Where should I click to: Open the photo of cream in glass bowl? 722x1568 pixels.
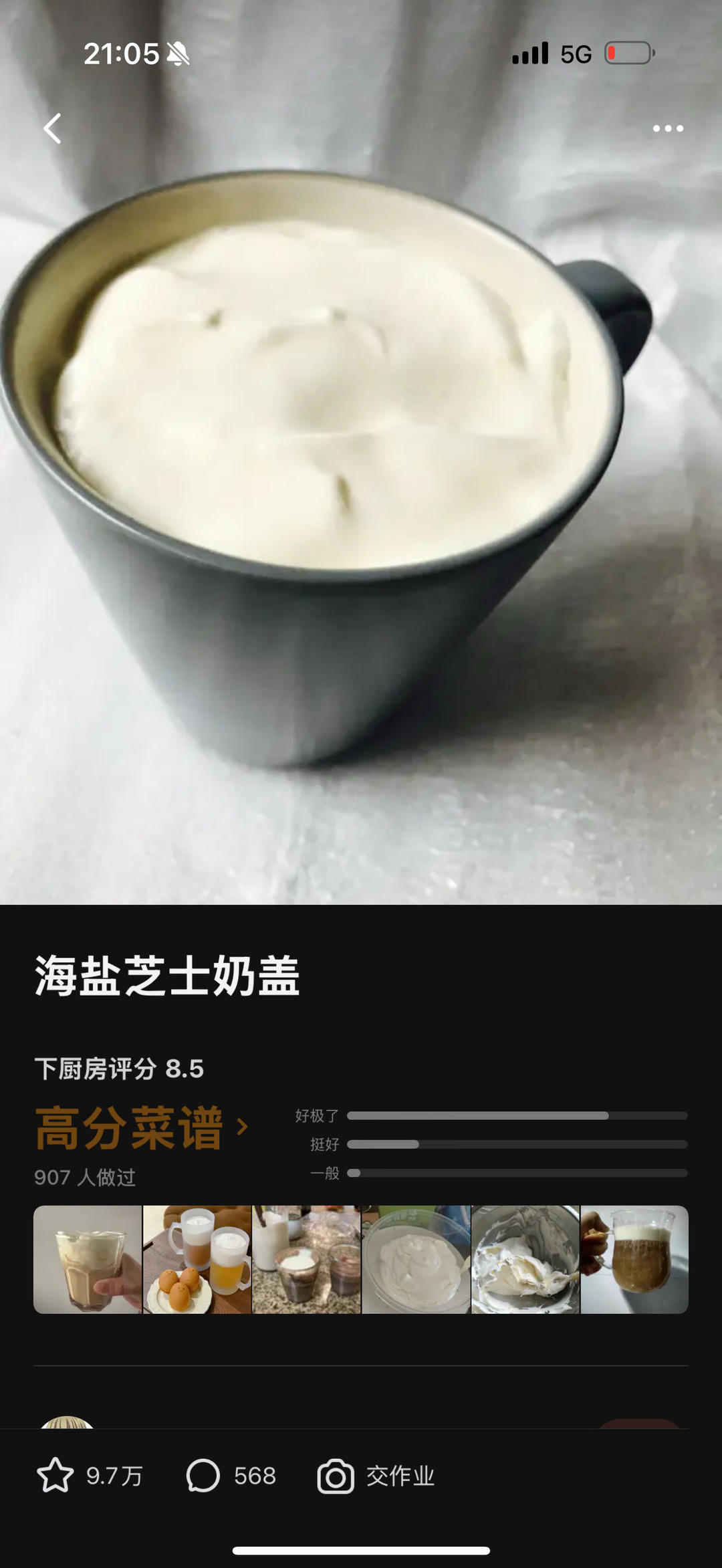416,1259
